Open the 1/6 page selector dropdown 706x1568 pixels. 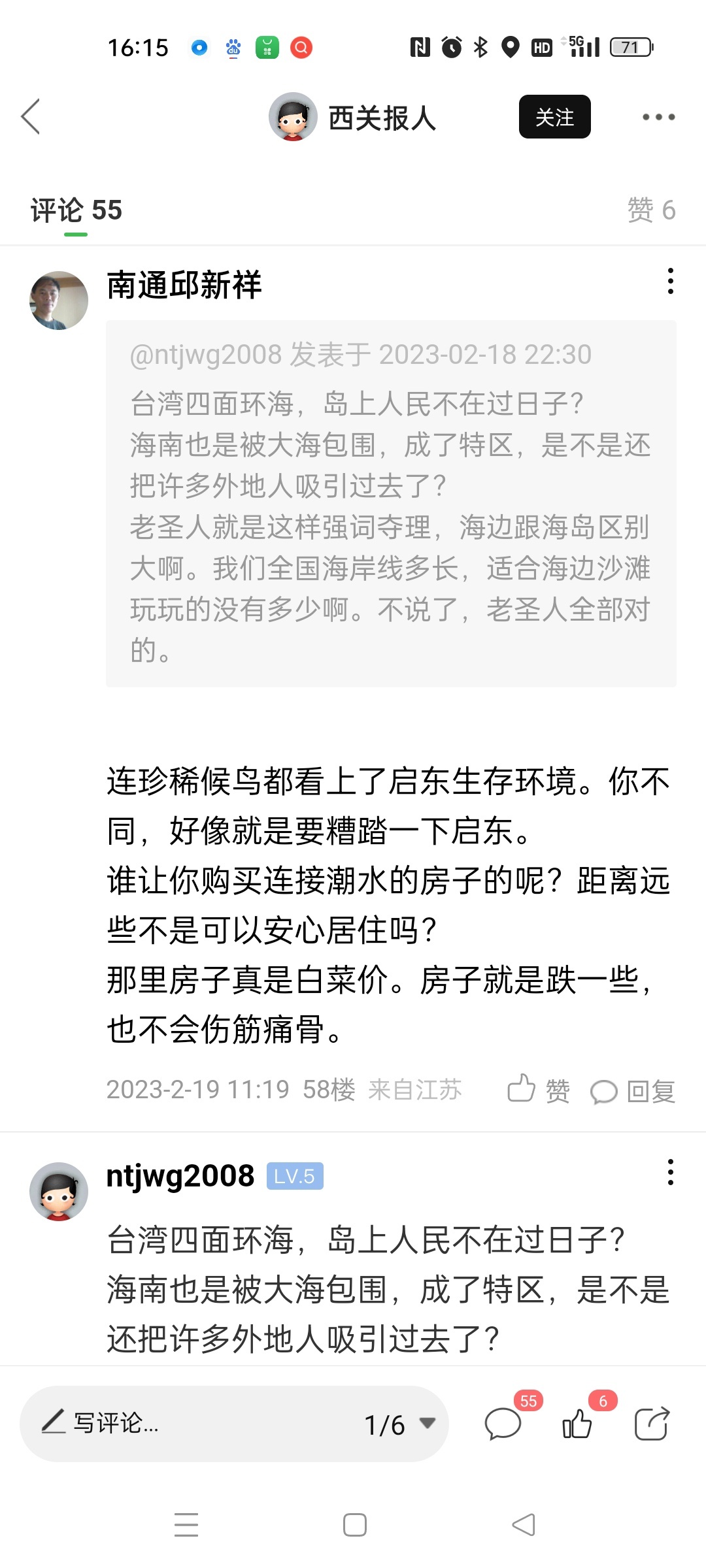point(399,1424)
